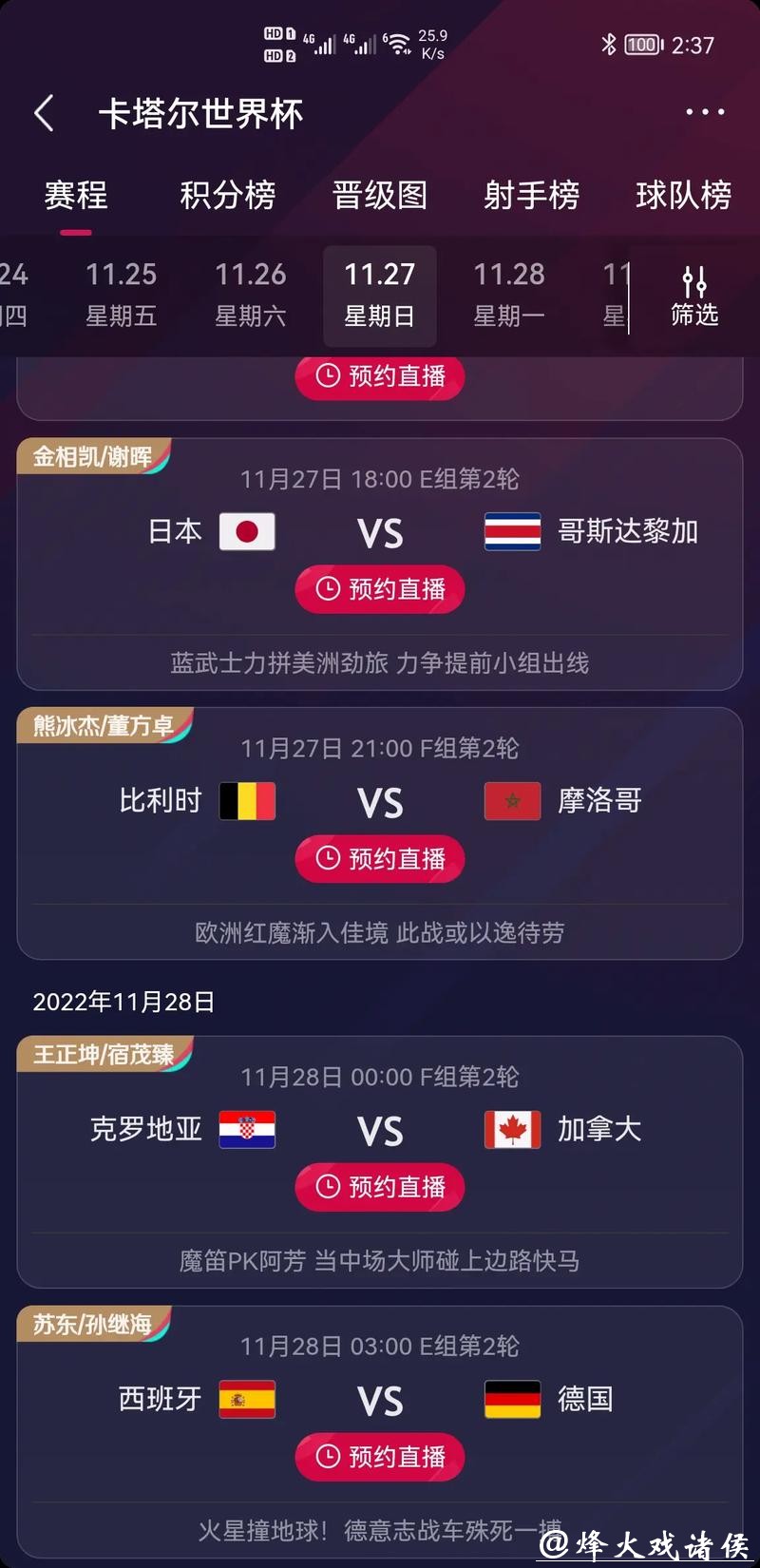
Task: Reserve the 日本 vs 哥斯达黎加 live broadcast
Action: (x=380, y=589)
